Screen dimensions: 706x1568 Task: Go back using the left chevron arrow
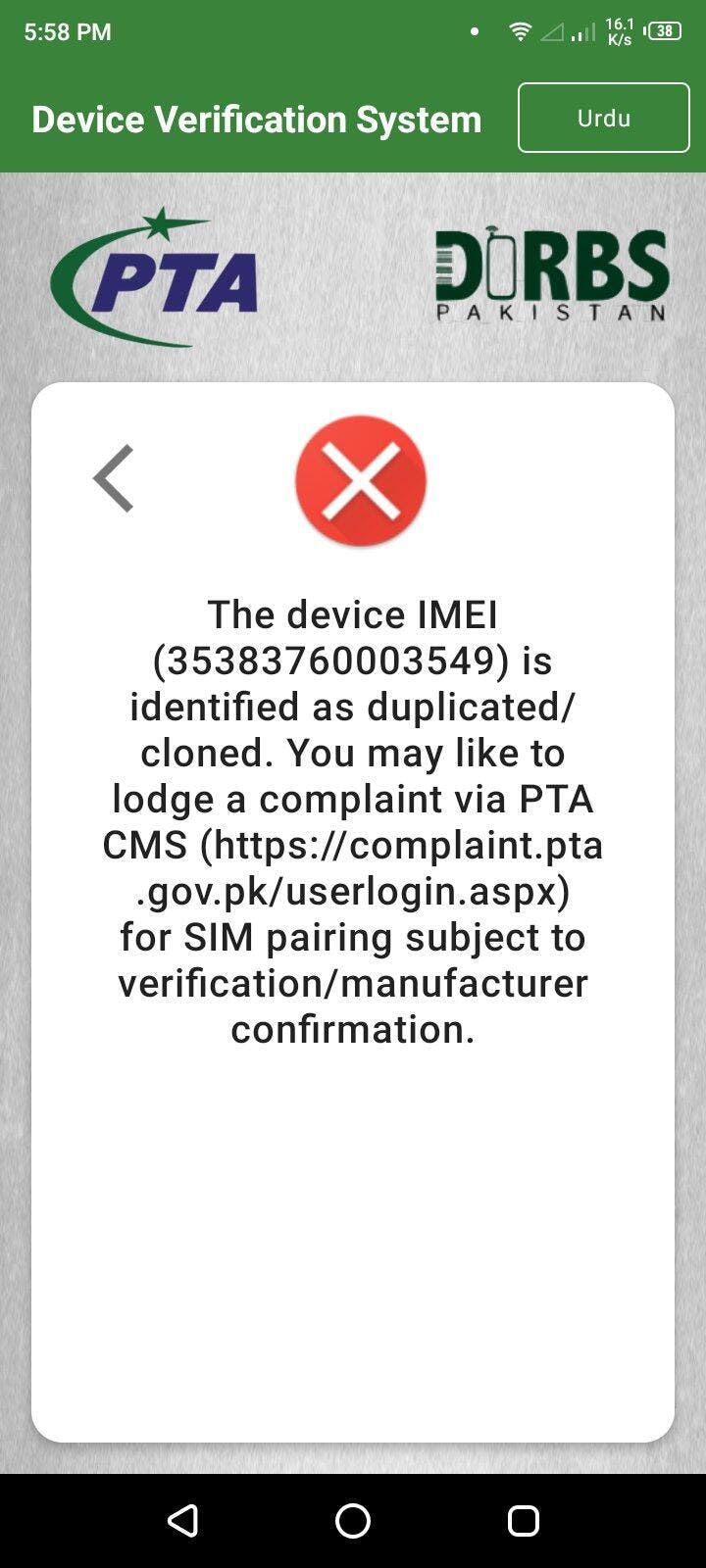click(114, 478)
